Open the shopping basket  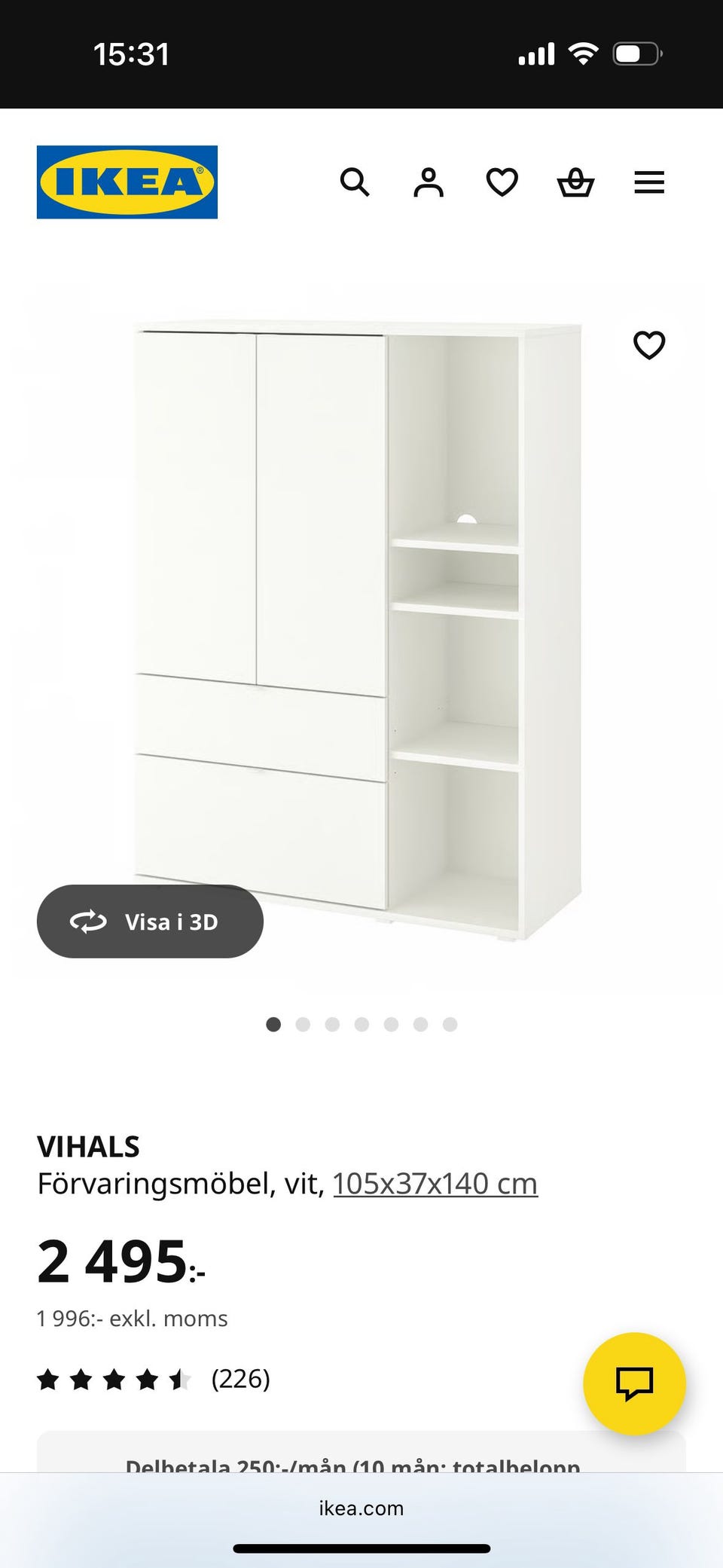click(x=575, y=182)
